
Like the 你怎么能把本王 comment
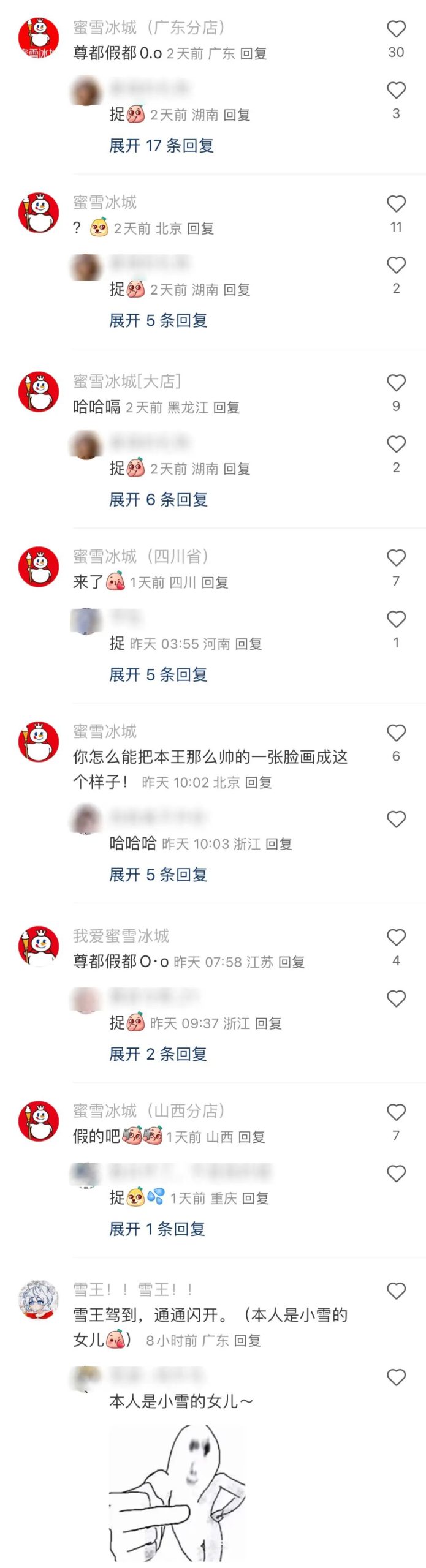(396, 733)
